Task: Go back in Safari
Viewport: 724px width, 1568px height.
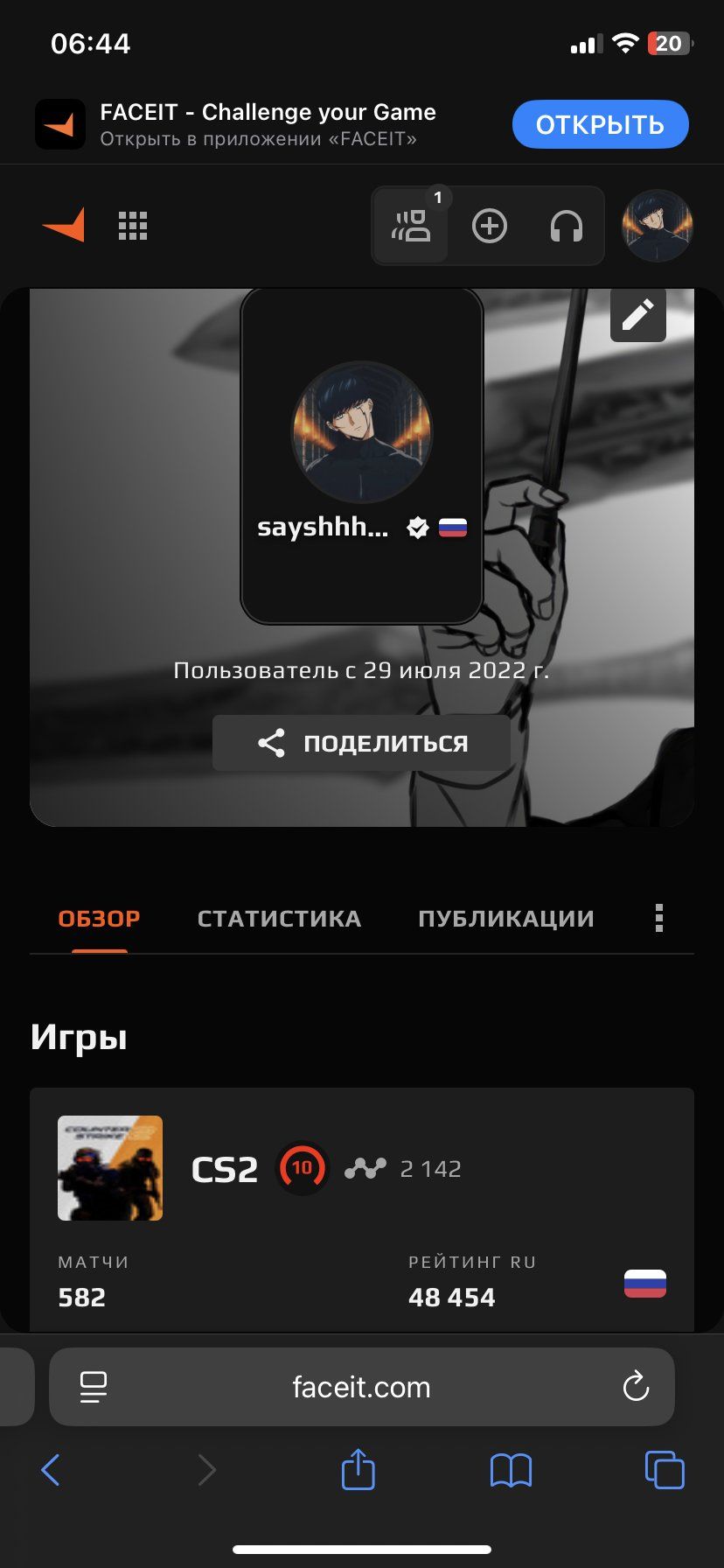Action: tap(51, 1470)
